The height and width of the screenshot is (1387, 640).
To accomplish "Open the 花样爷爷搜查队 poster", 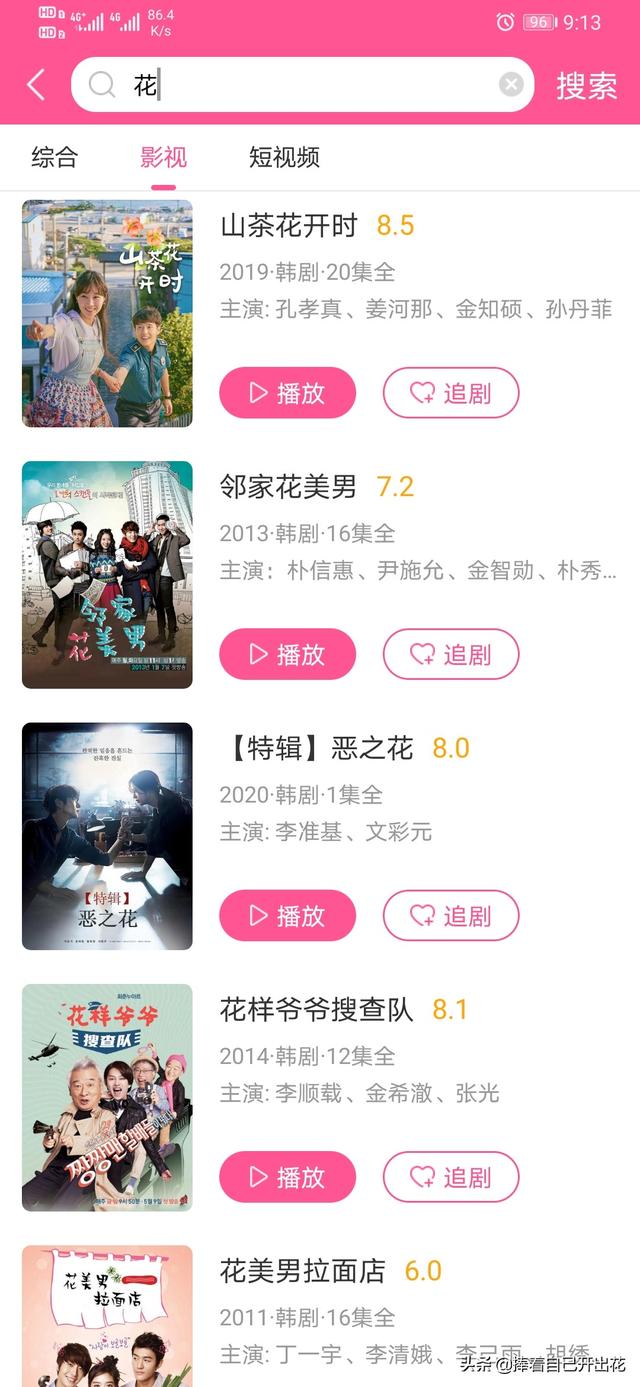I will (107, 1097).
